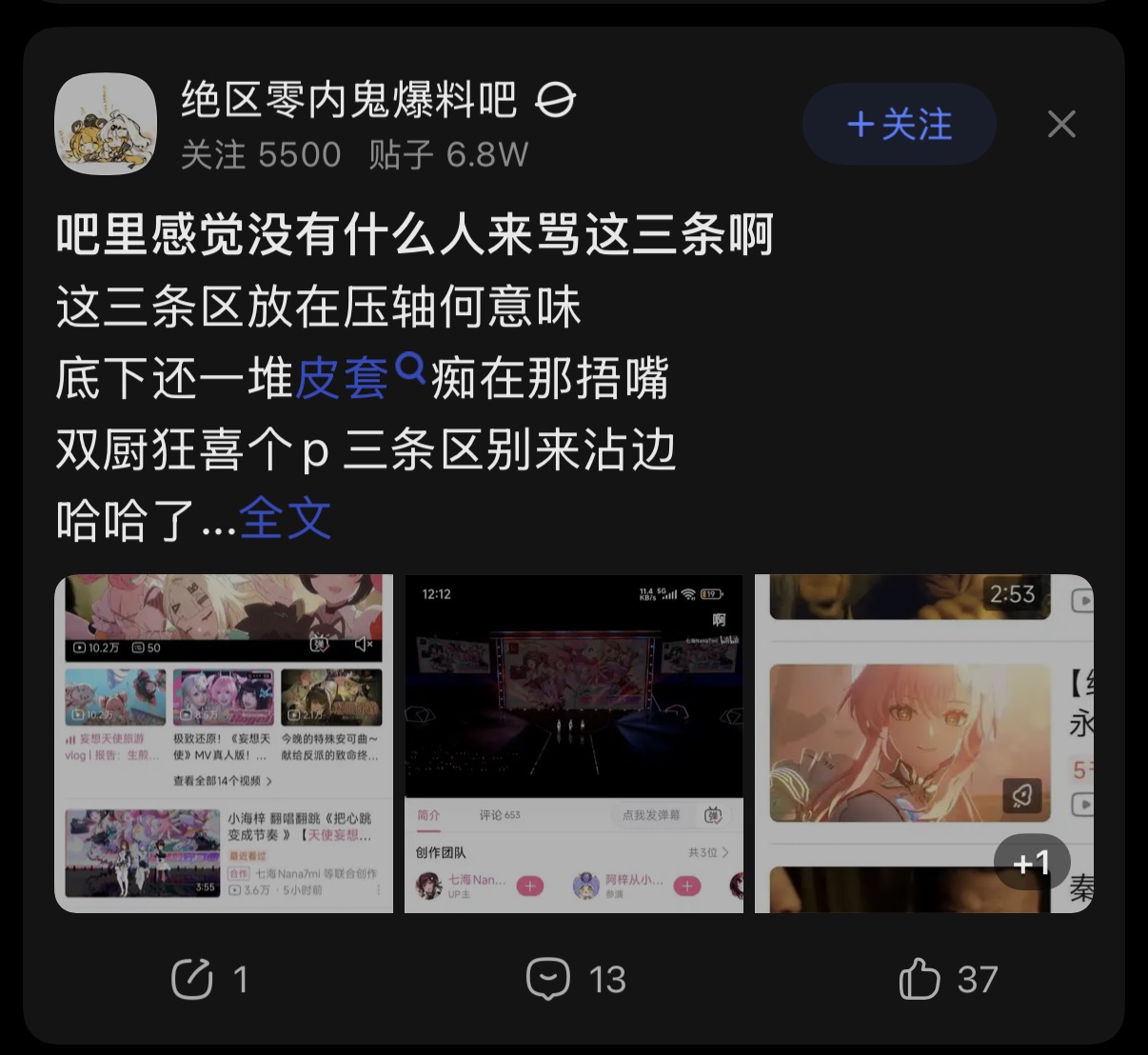Open the third image marked +1

pyautogui.click(x=923, y=744)
